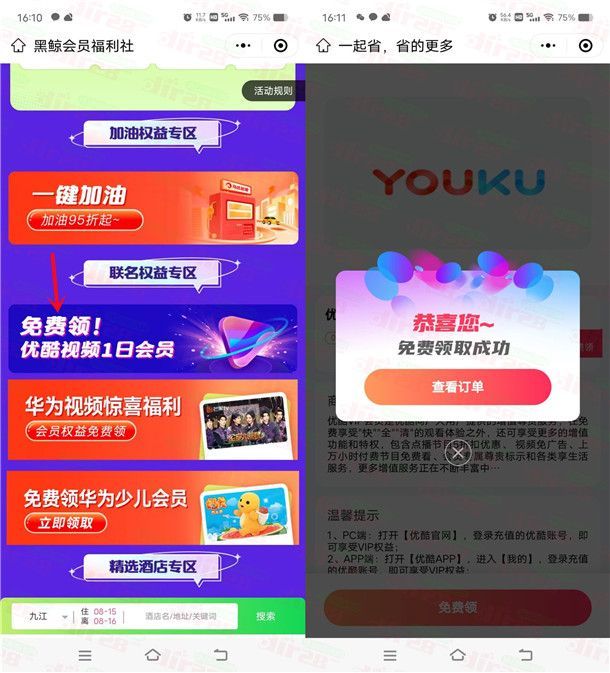Open the 华为视频惊喜福利 banner
Image resolution: width=610 pixels, height=673 pixels.
(152, 419)
